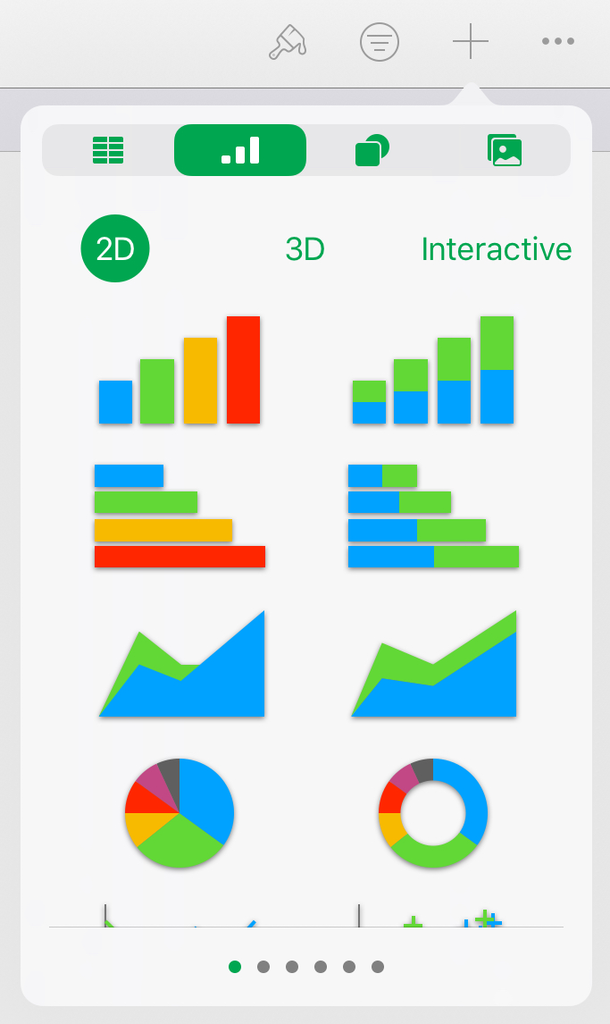
Task: Insert a vertical column chart
Action: [180, 370]
